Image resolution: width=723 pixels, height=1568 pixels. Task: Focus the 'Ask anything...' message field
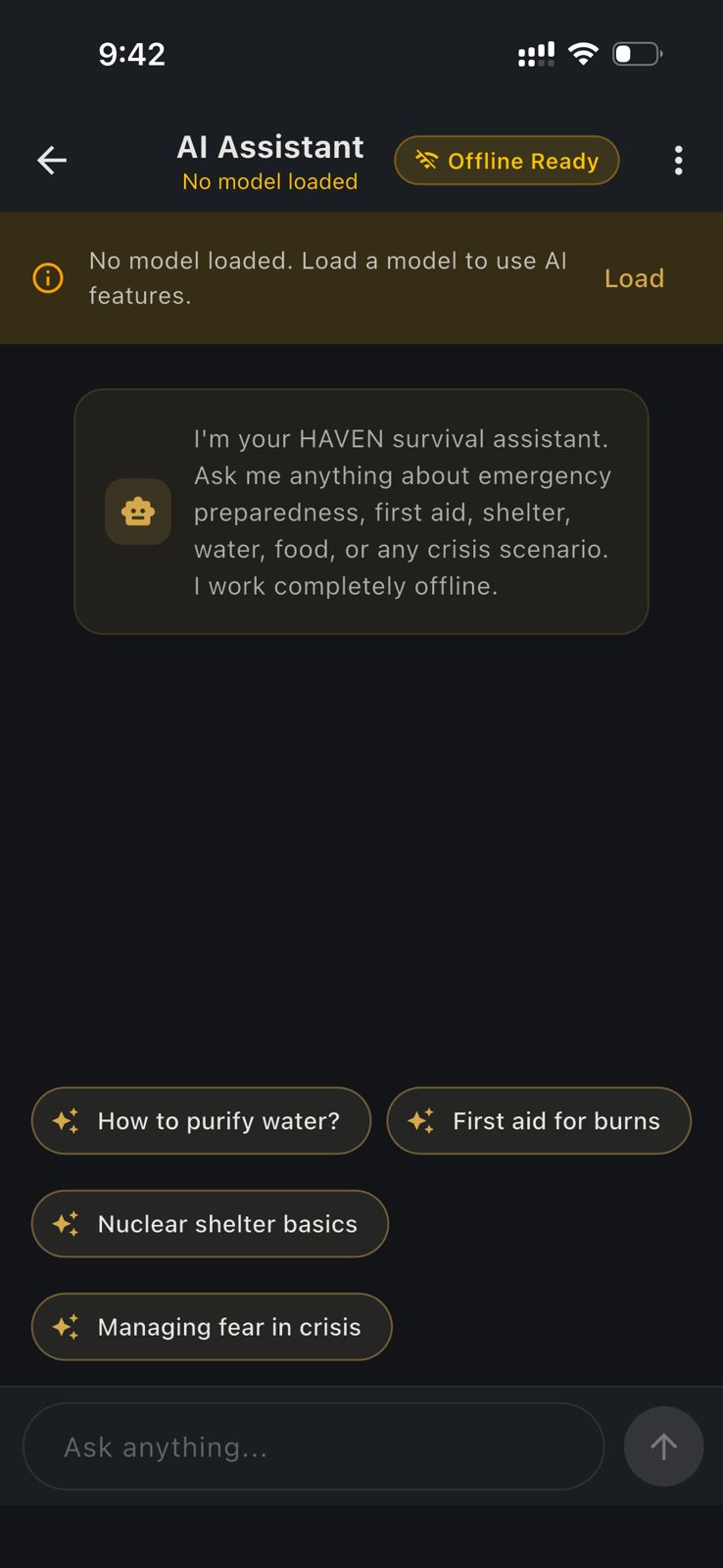313,1446
